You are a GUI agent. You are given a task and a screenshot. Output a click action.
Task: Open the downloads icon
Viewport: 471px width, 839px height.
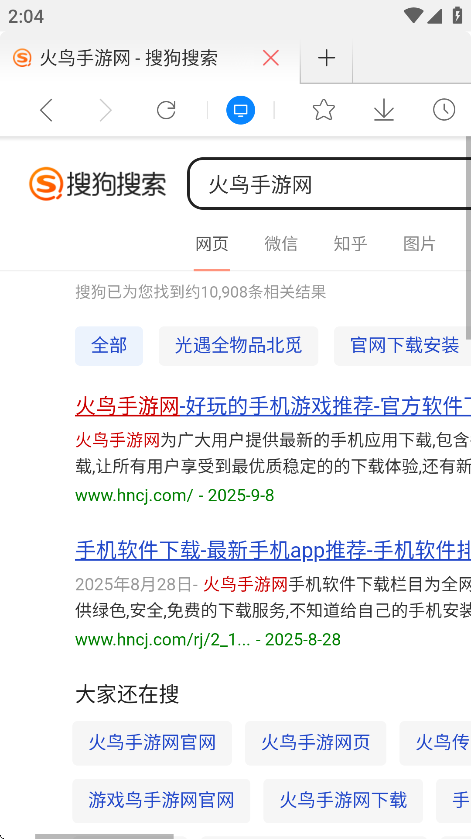coord(384,111)
